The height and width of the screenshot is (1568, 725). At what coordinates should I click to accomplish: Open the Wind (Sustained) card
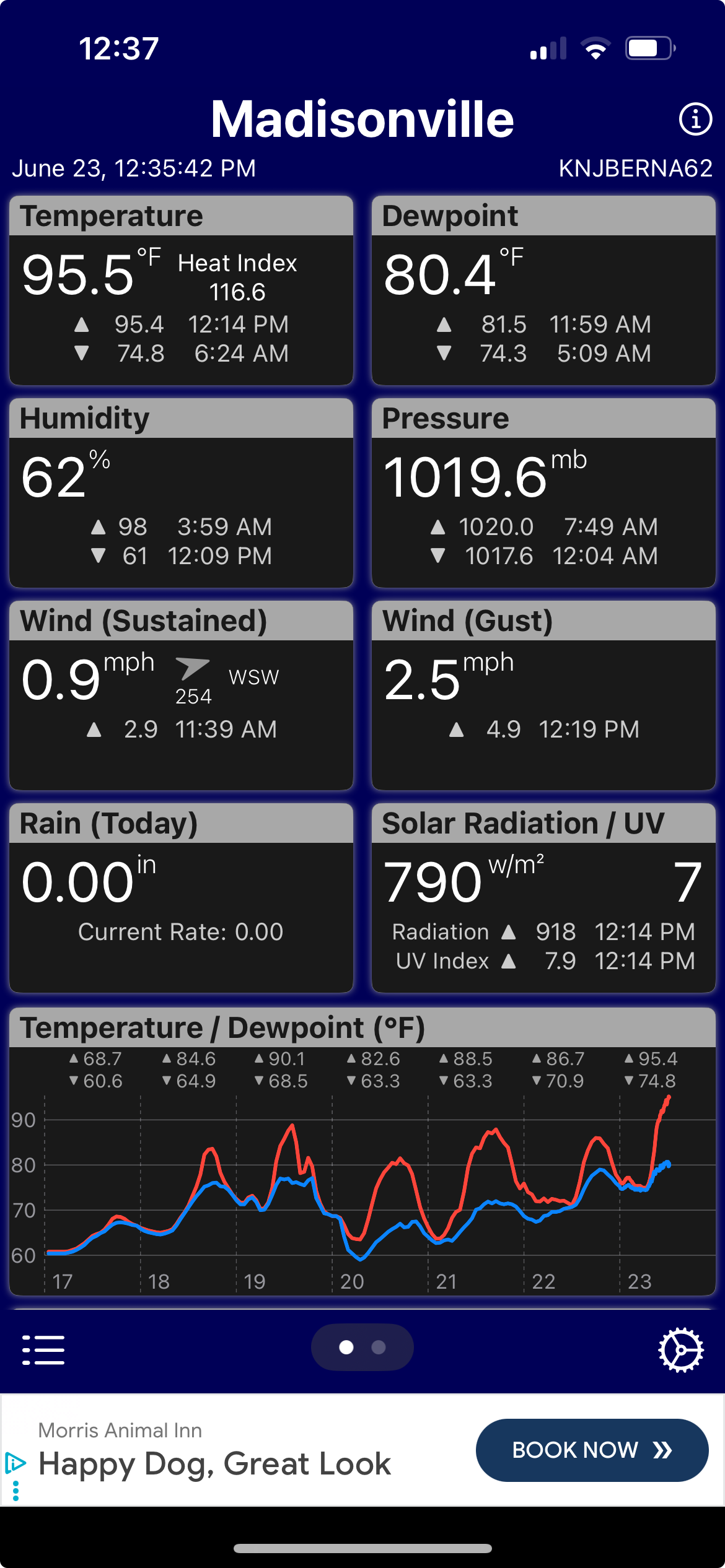181,695
